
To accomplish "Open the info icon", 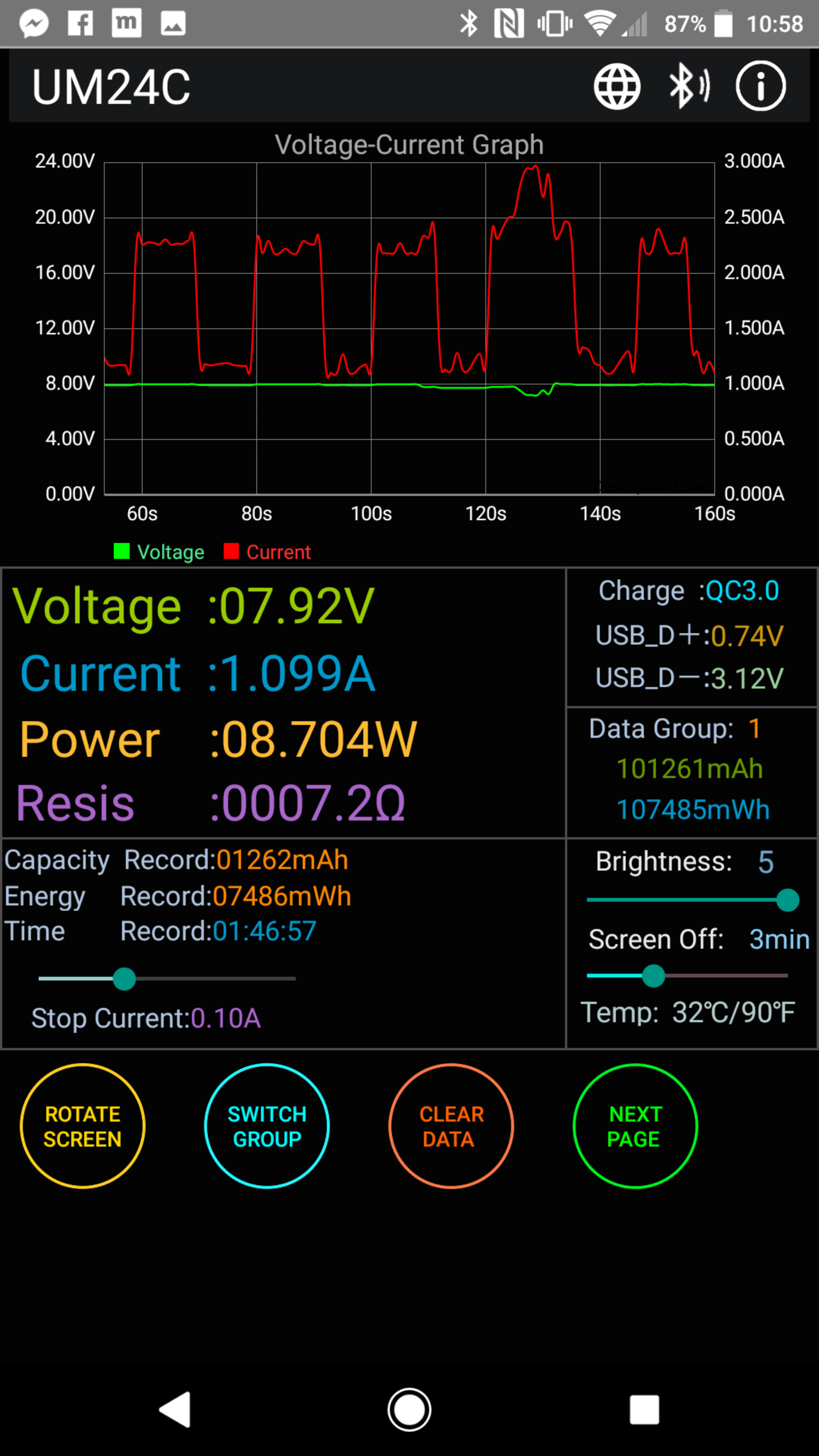I will click(760, 86).
